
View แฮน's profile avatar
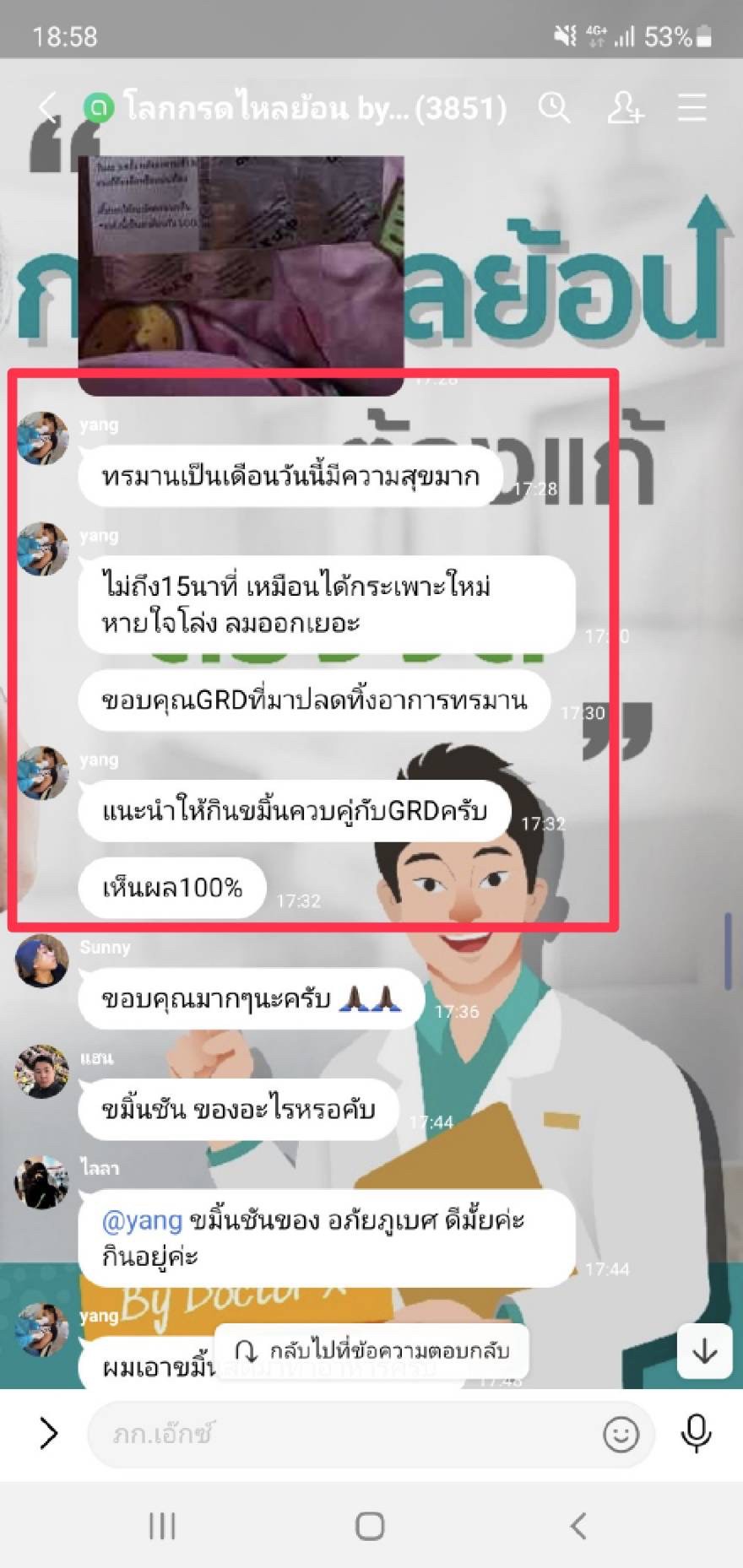point(41,1071)
